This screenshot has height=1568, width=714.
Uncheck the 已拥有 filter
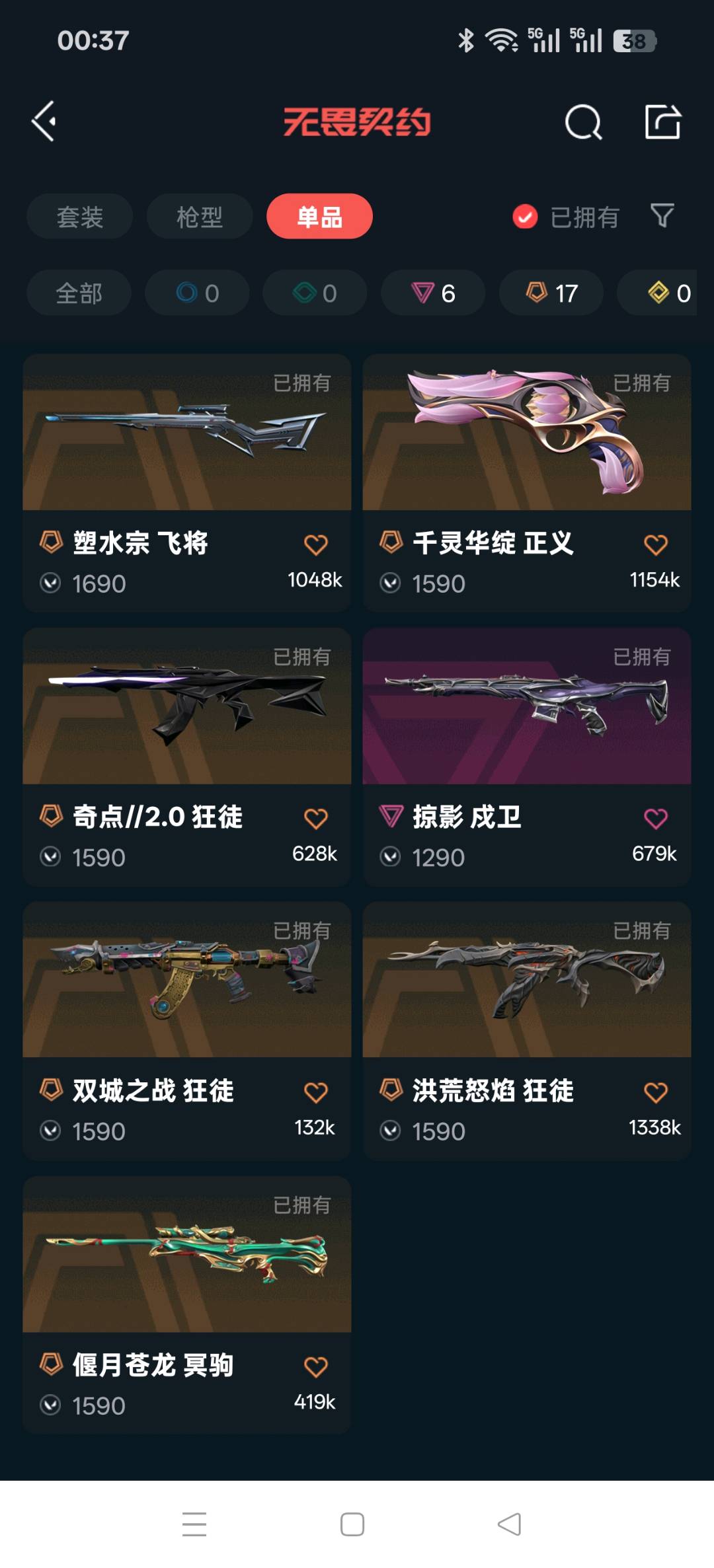click(526, 217)
